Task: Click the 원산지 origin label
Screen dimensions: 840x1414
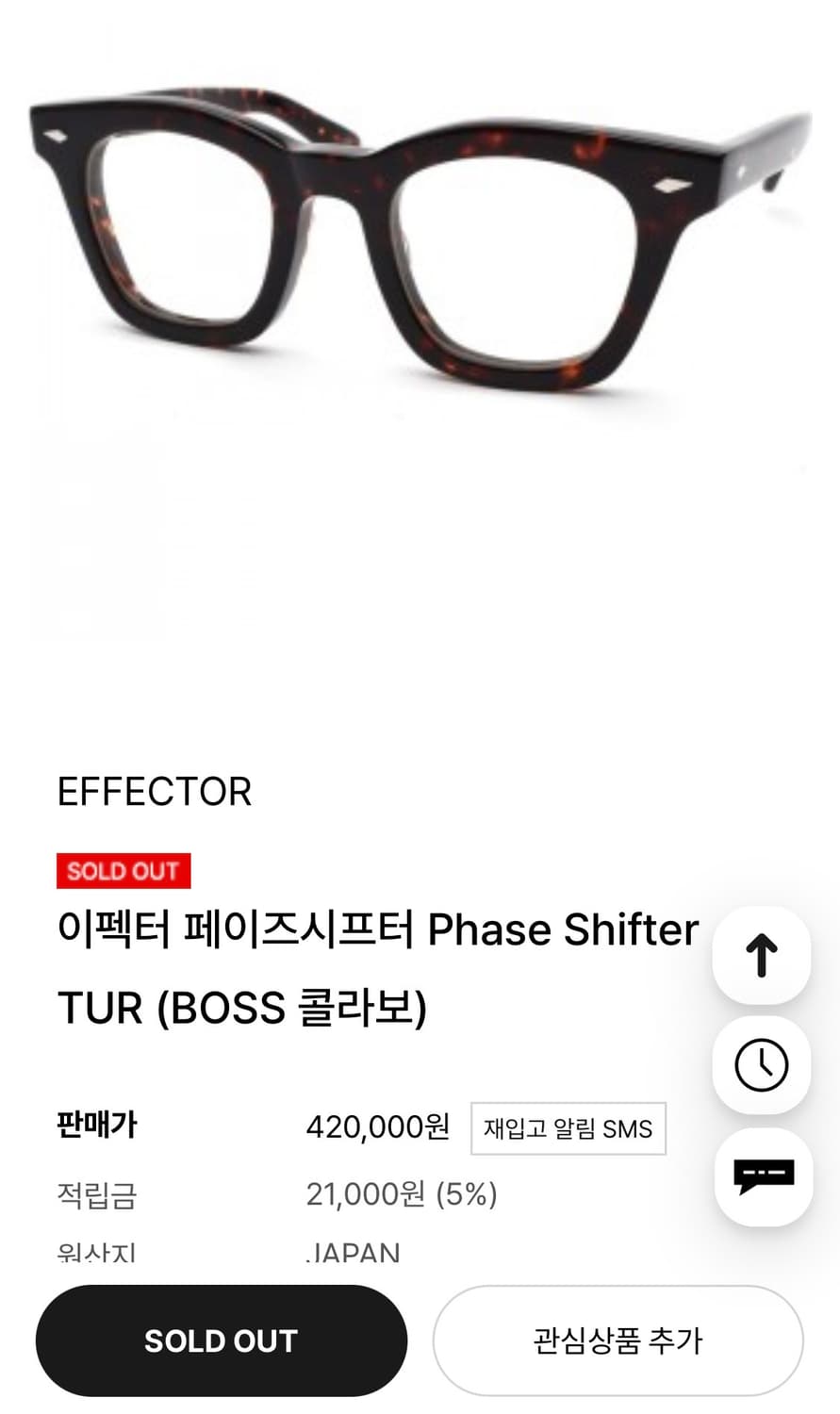Action: coord(94,1254)
